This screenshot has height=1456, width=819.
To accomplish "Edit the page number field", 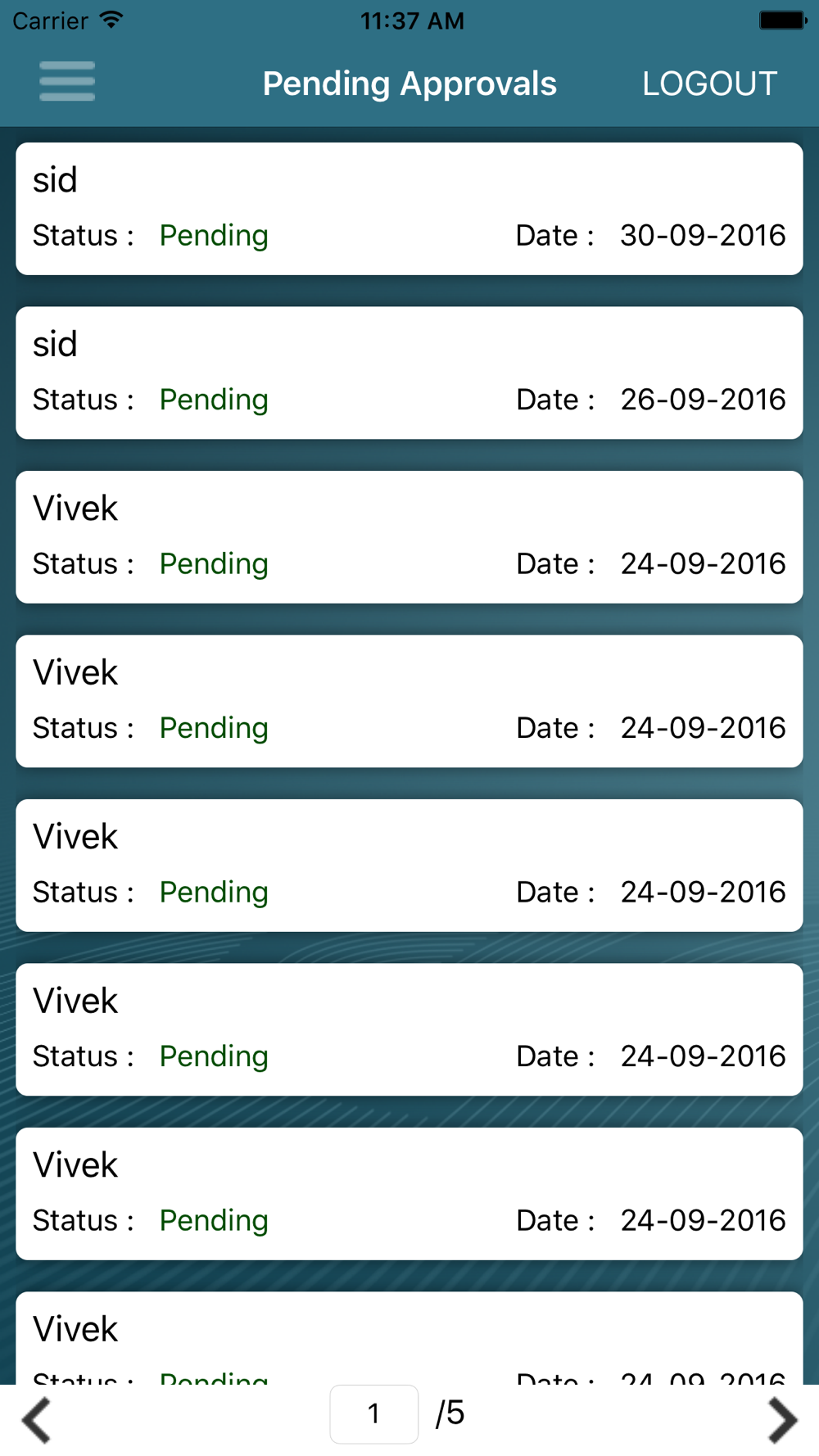I will [x=374, y=1414].
